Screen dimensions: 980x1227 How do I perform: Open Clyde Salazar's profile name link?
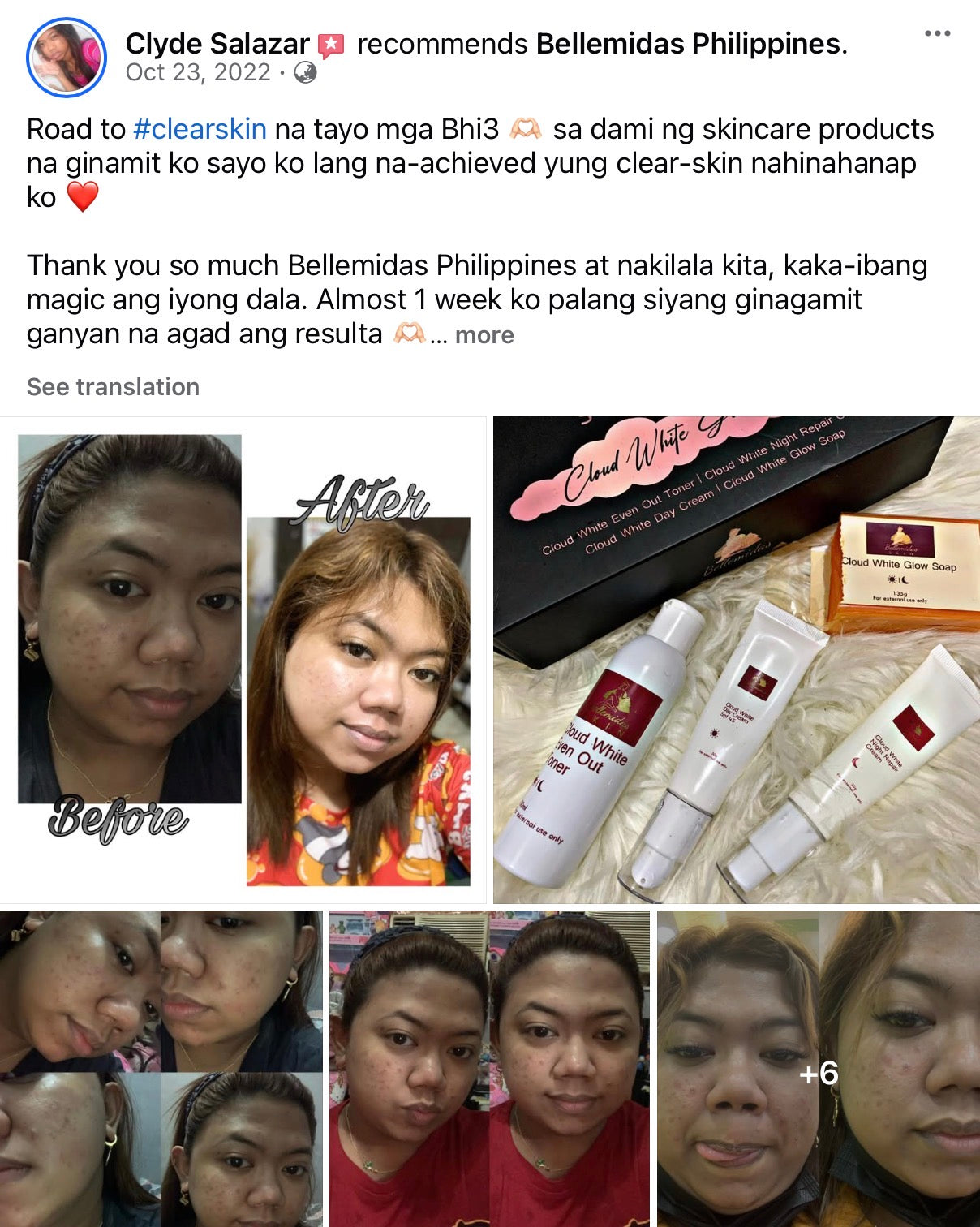[217, 44]
